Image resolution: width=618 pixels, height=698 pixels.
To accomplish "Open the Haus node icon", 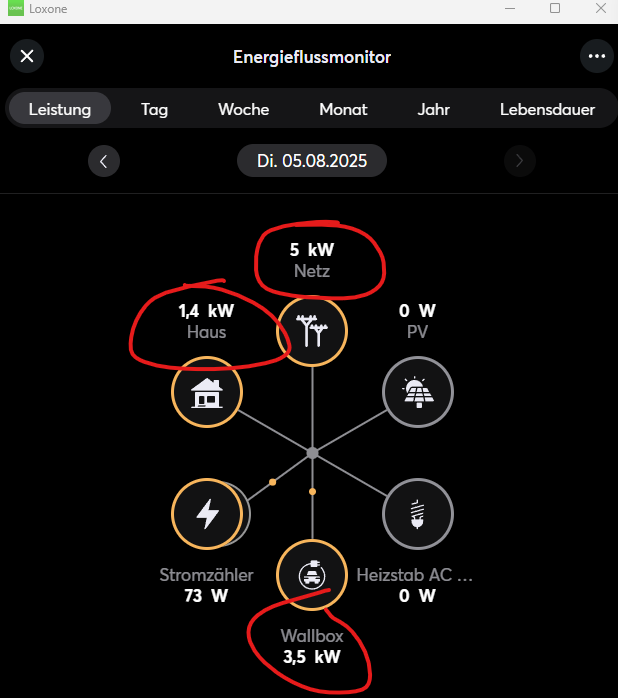I will [207, 392].
